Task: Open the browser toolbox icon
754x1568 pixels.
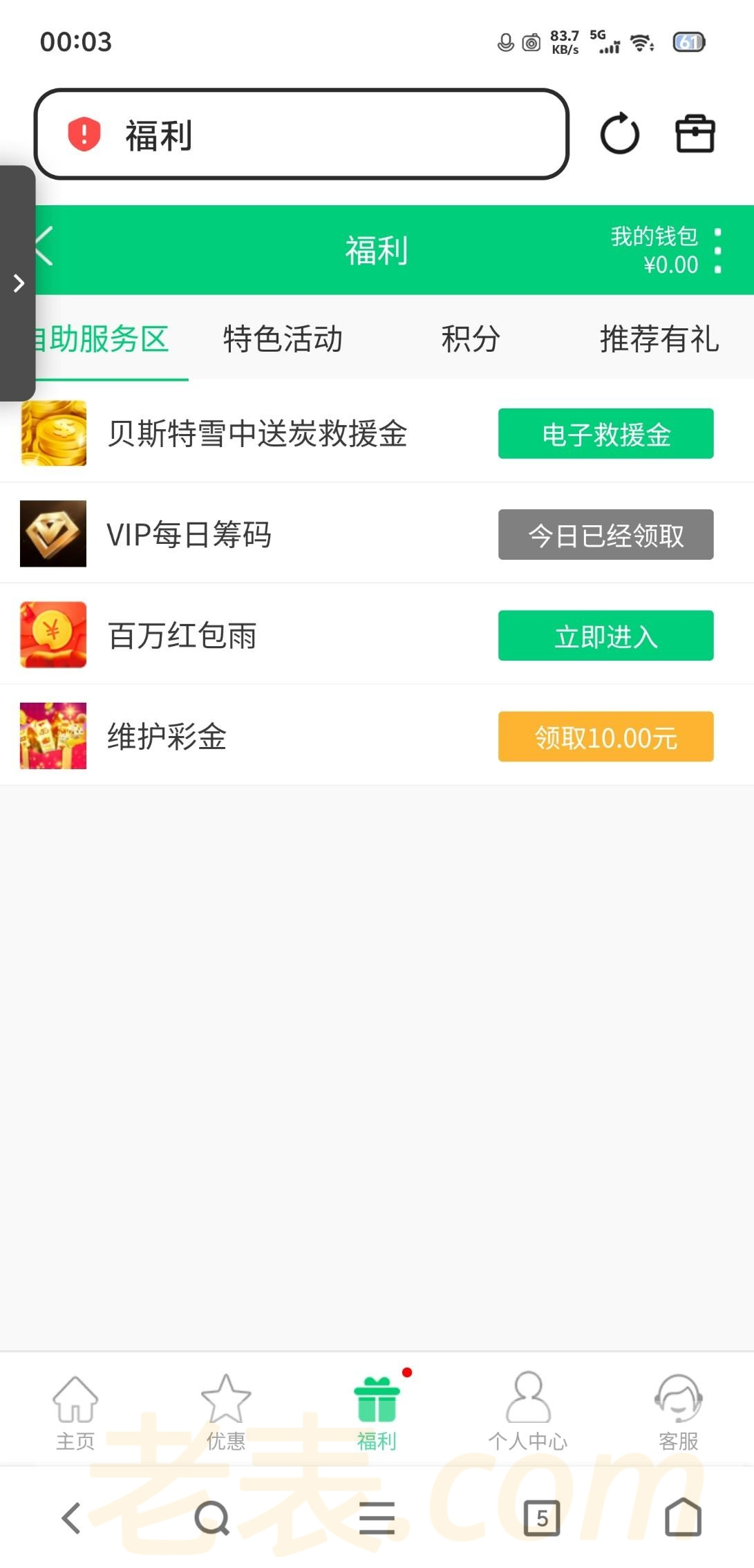Action: [695, 133]
